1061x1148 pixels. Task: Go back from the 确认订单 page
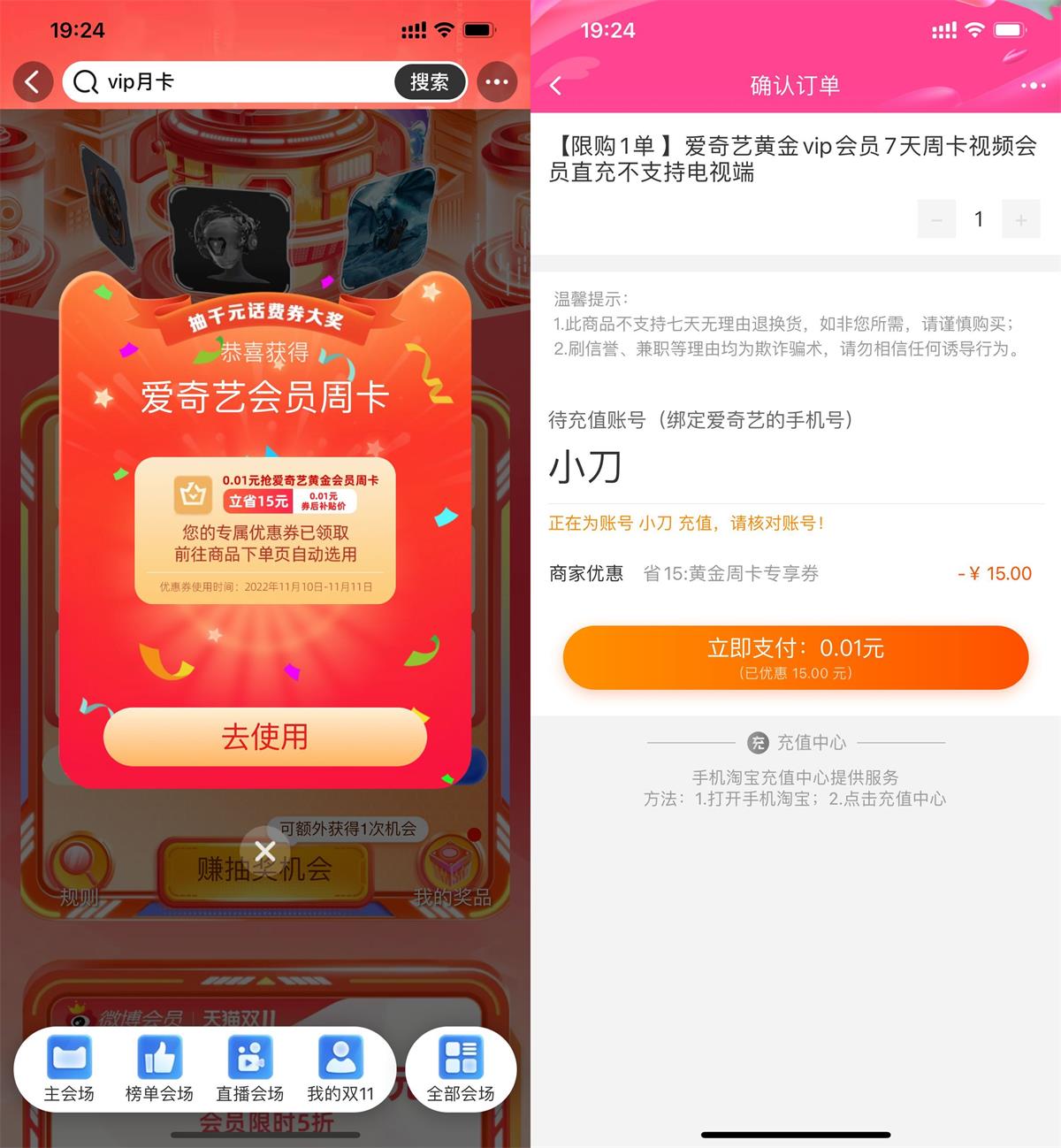click(556, 86)
